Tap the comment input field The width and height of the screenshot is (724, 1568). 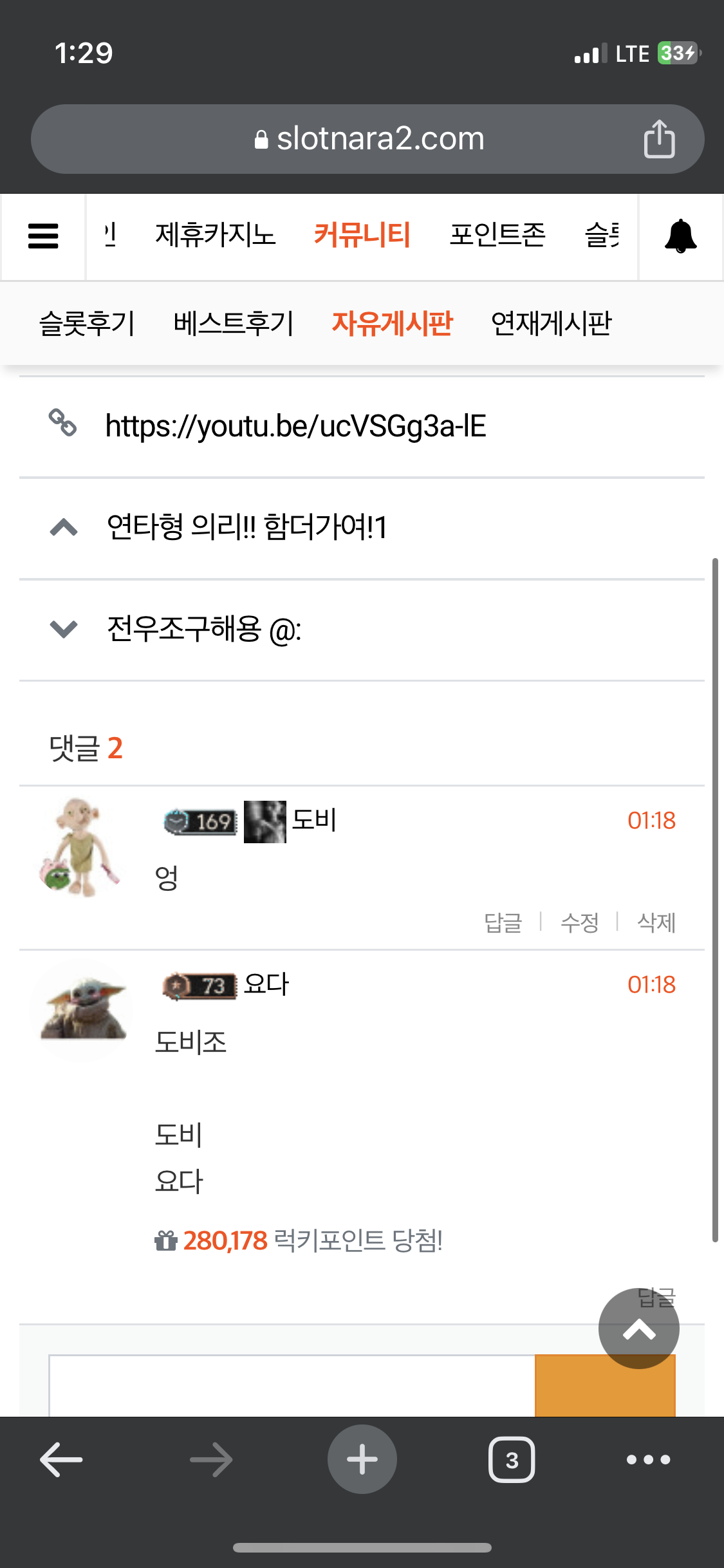coord(292,1385)
